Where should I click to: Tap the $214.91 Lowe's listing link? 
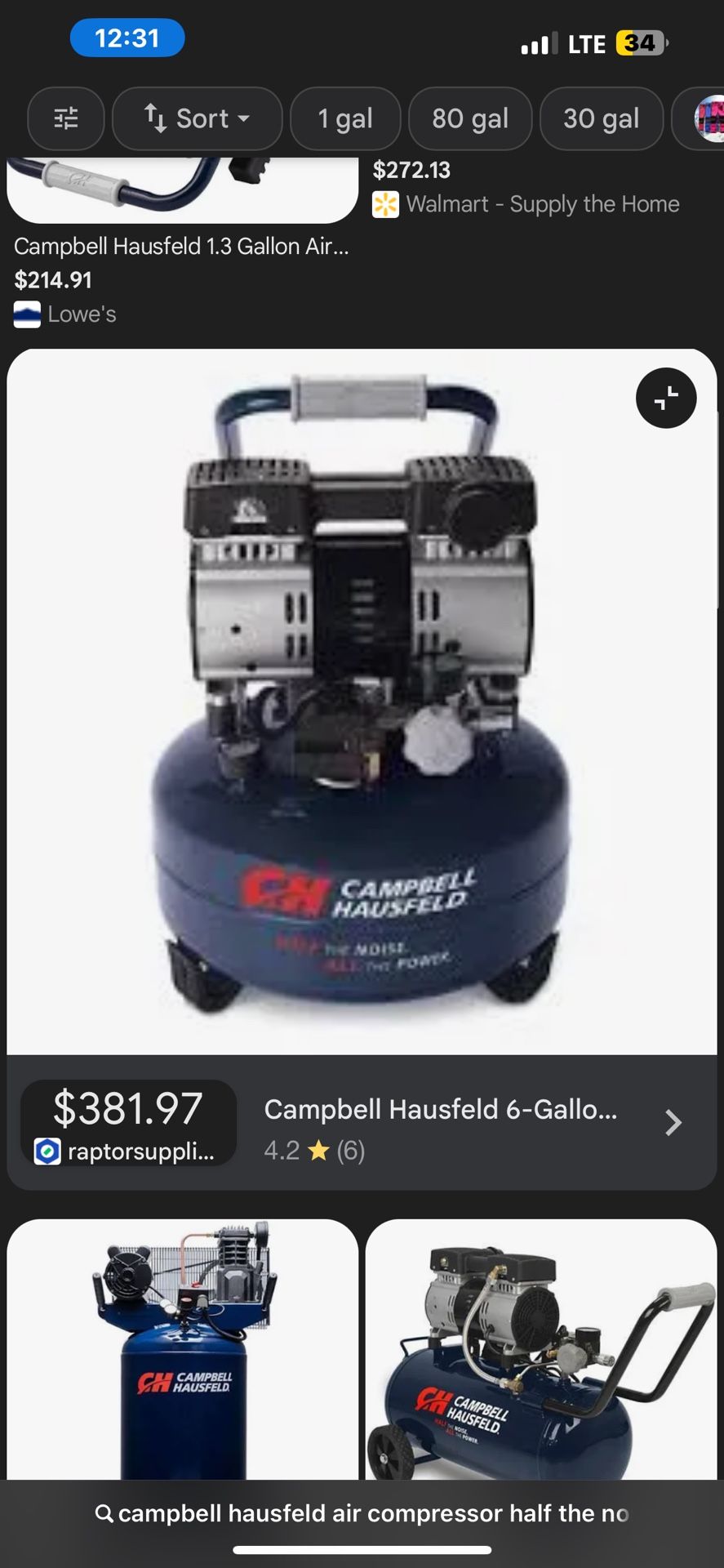tap(53, 279)
